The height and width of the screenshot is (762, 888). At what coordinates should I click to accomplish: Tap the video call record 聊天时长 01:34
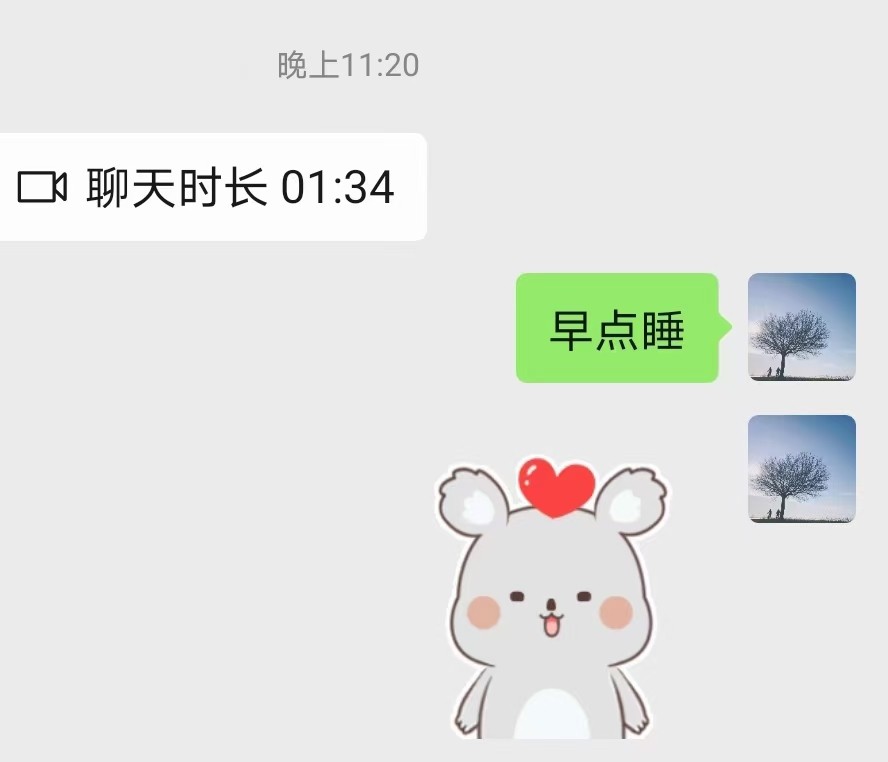pos(208,187)
